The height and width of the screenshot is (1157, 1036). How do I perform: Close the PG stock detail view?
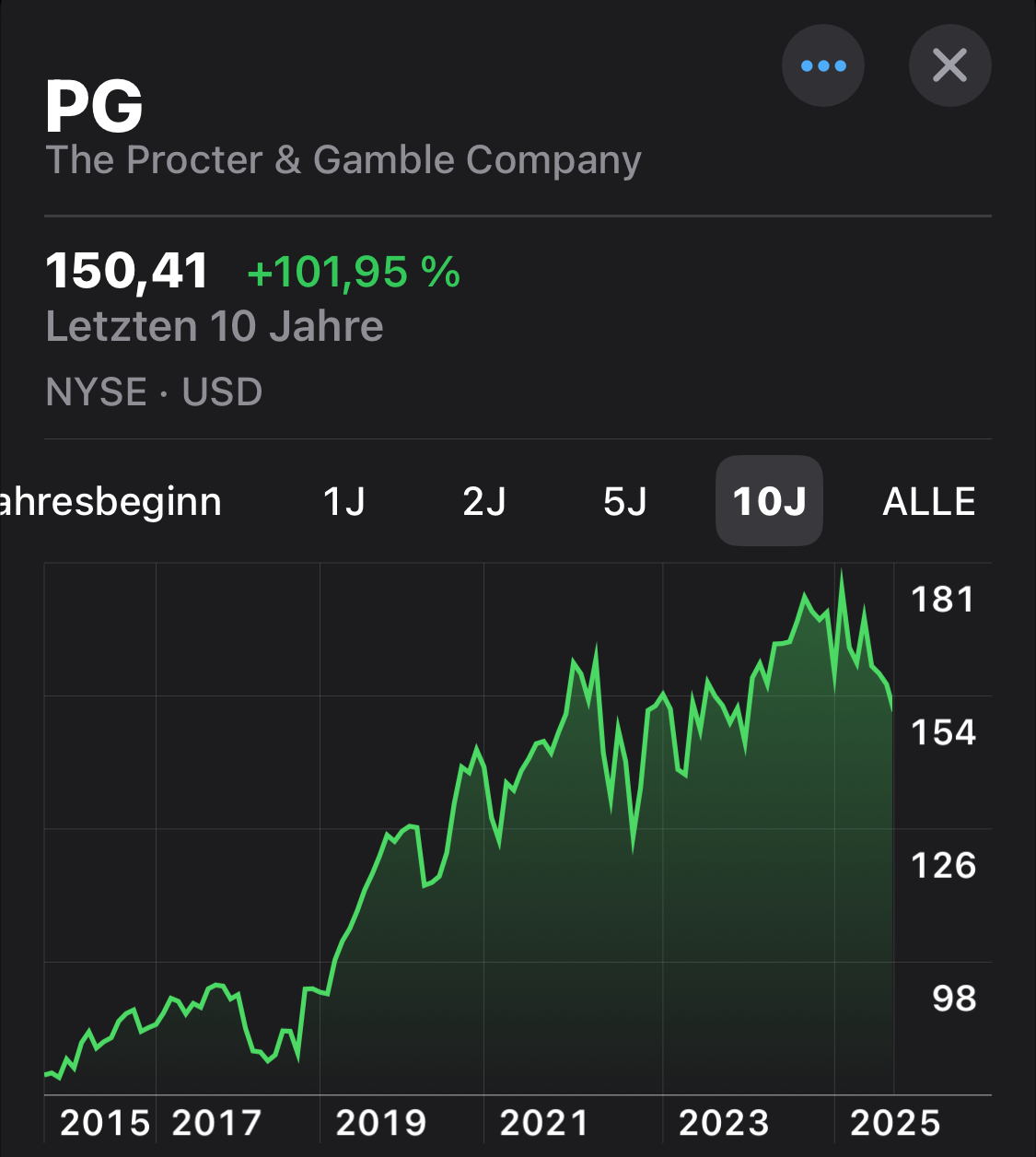(x=949, y=65)
